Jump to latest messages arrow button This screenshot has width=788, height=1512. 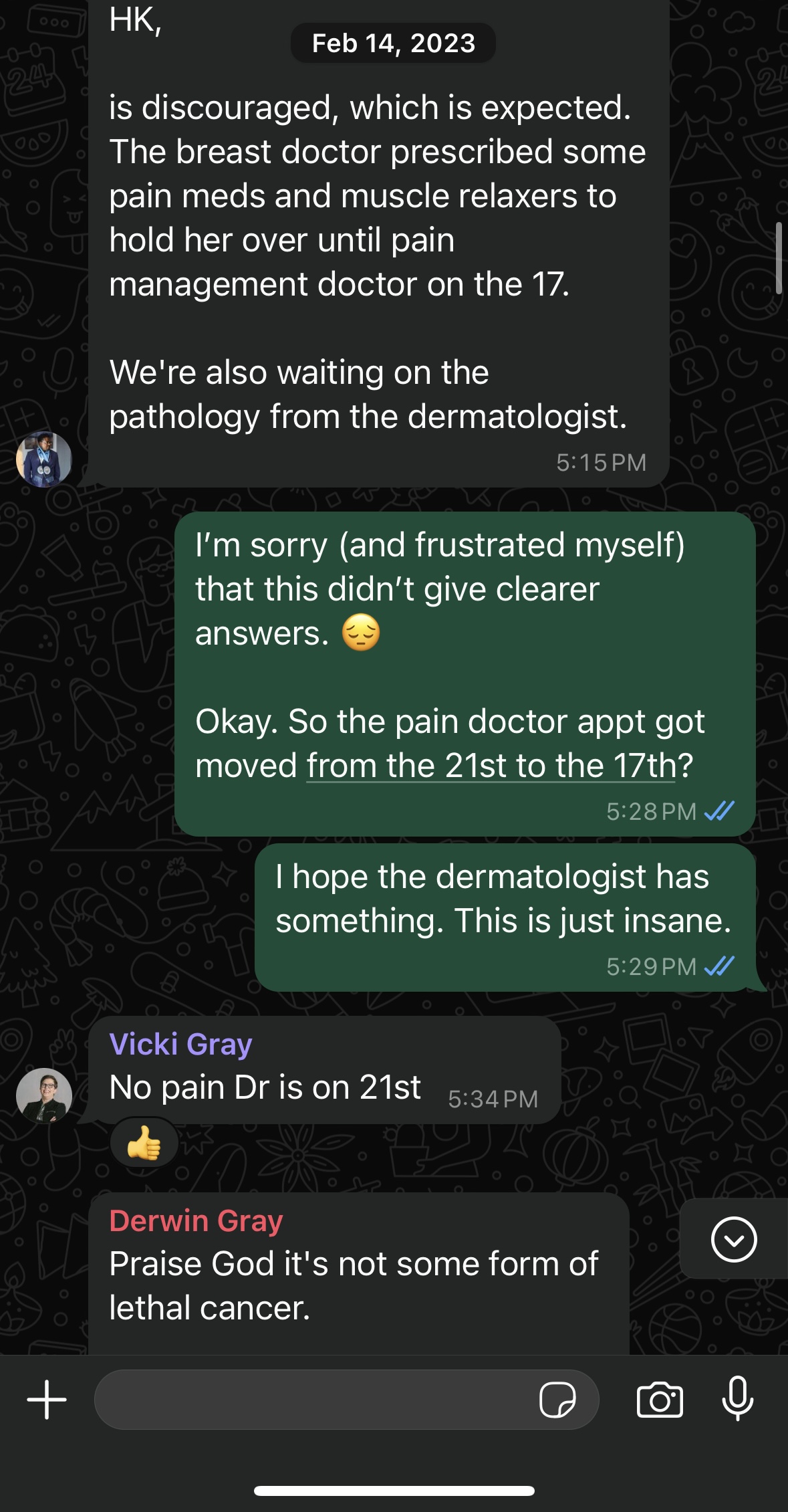point(734,1239)
